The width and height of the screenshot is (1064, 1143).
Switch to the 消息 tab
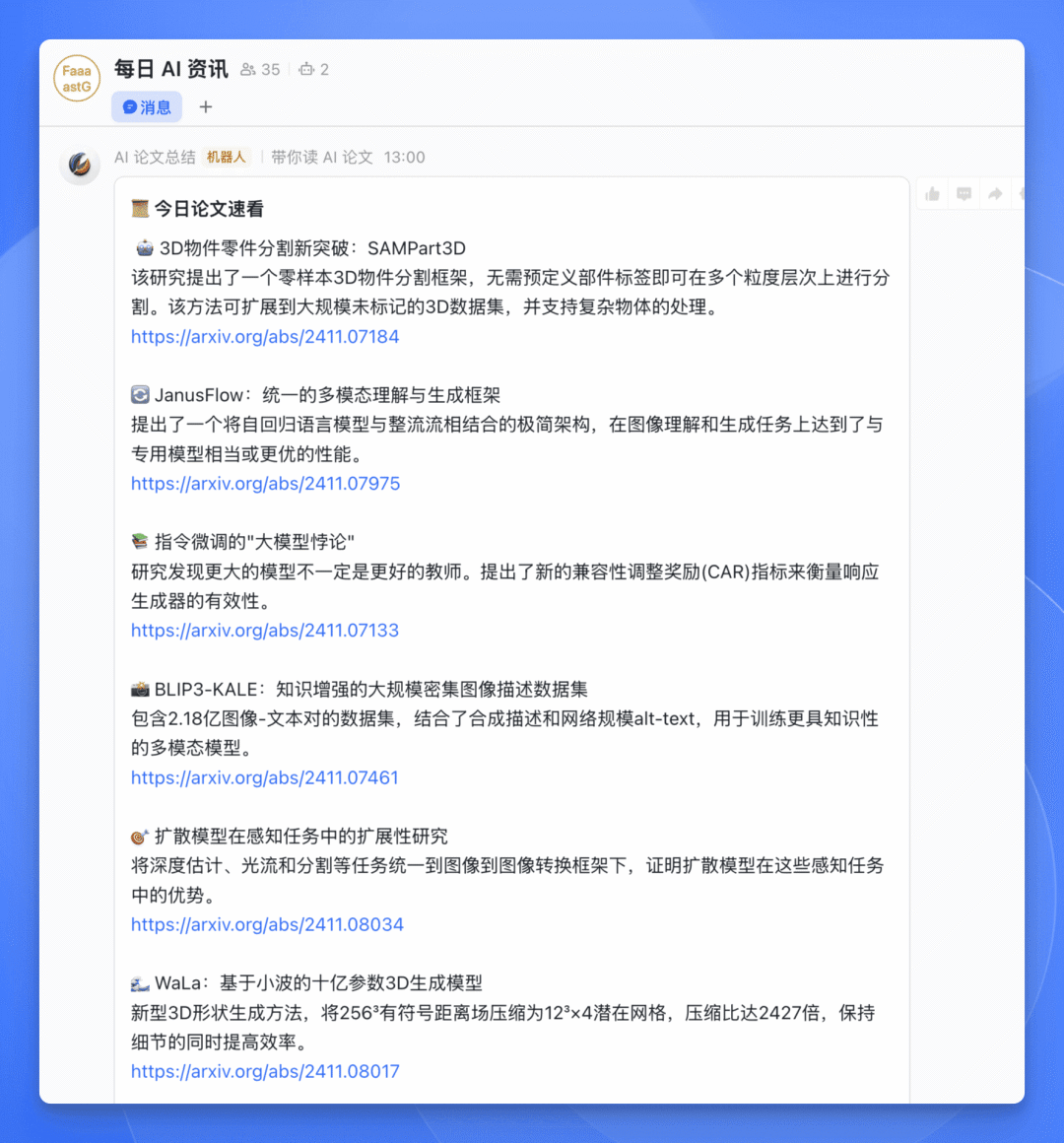pyautogui.click(x=147, y=107)
